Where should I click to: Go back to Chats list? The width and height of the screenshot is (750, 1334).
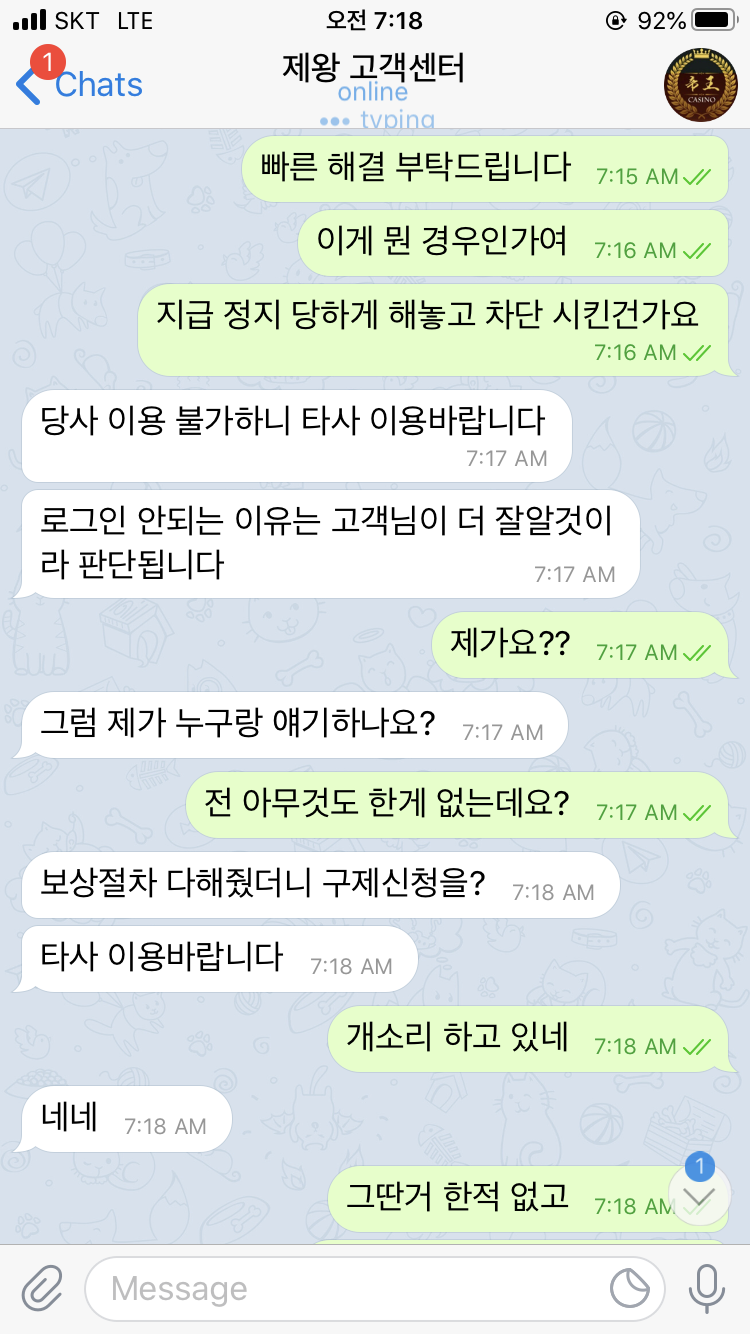point(80,85)
